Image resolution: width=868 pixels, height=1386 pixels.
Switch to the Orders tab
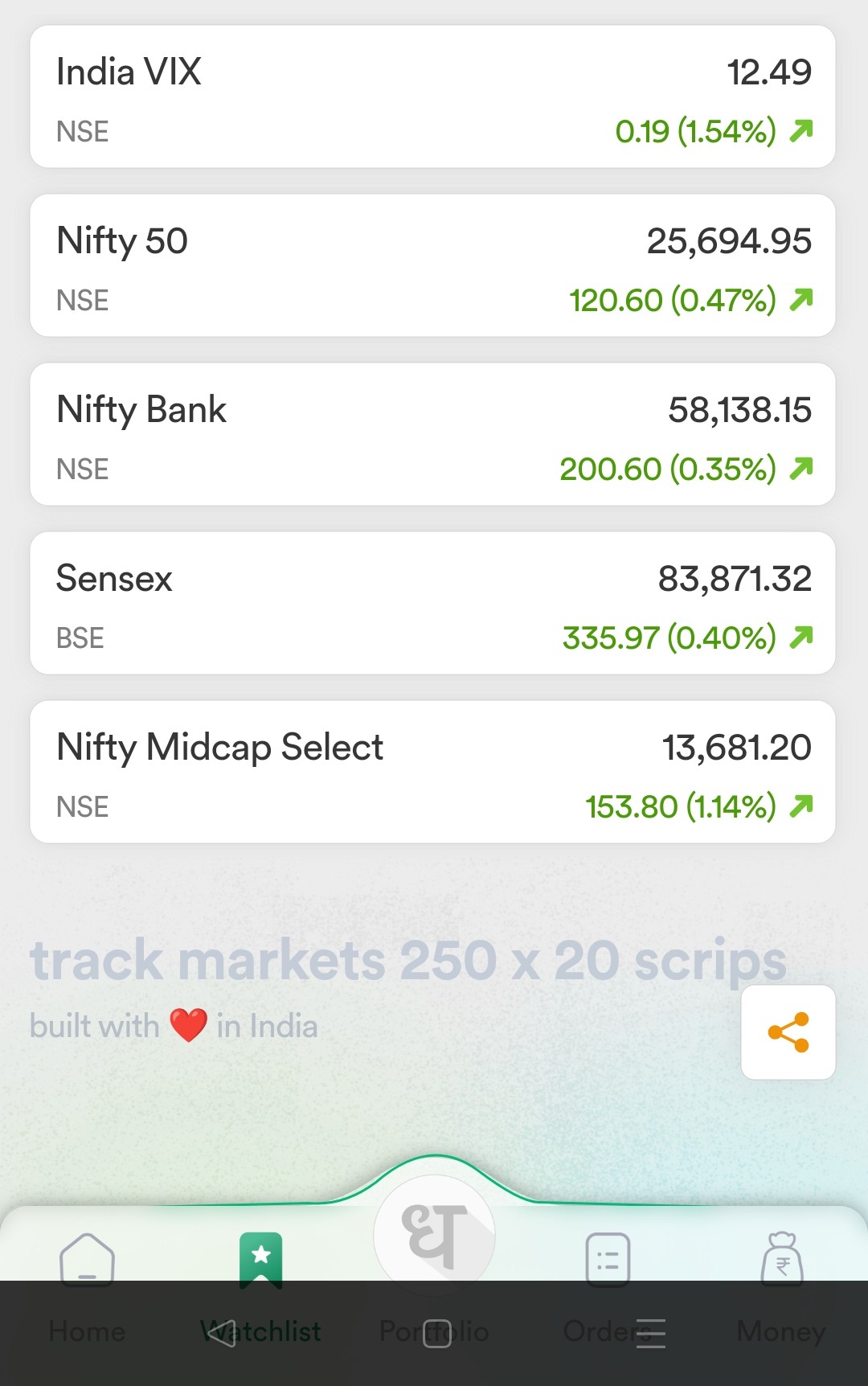point(608,1262)
